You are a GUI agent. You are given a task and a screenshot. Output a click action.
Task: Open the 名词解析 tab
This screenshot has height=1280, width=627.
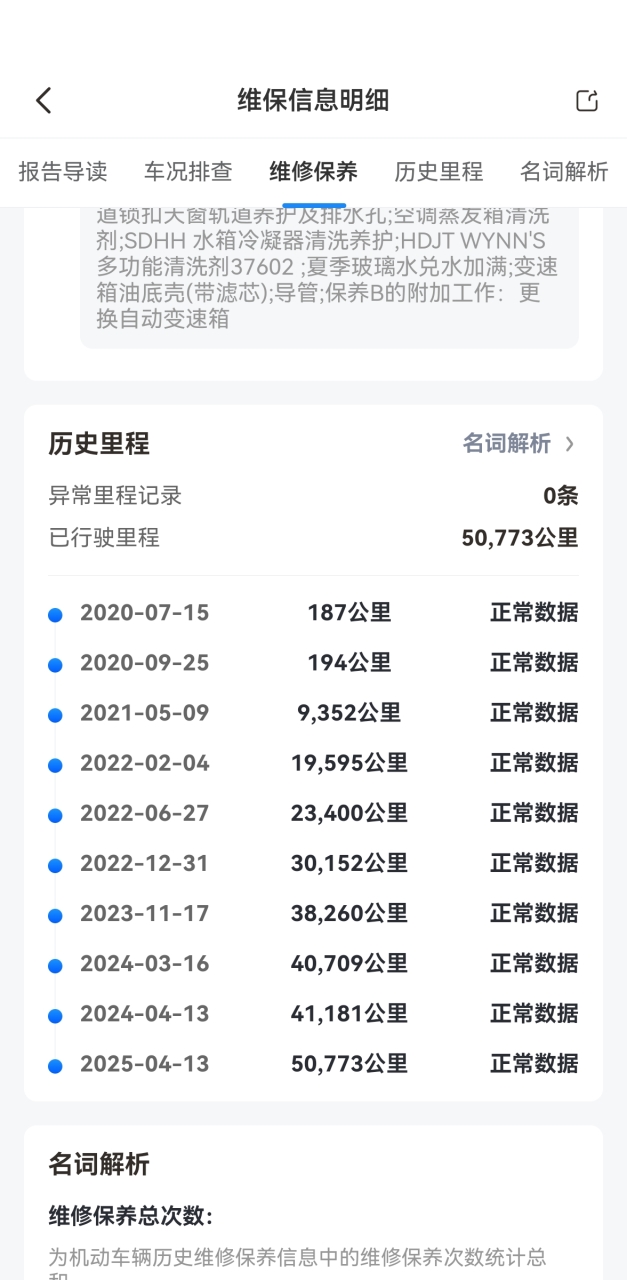coord(564,172)
